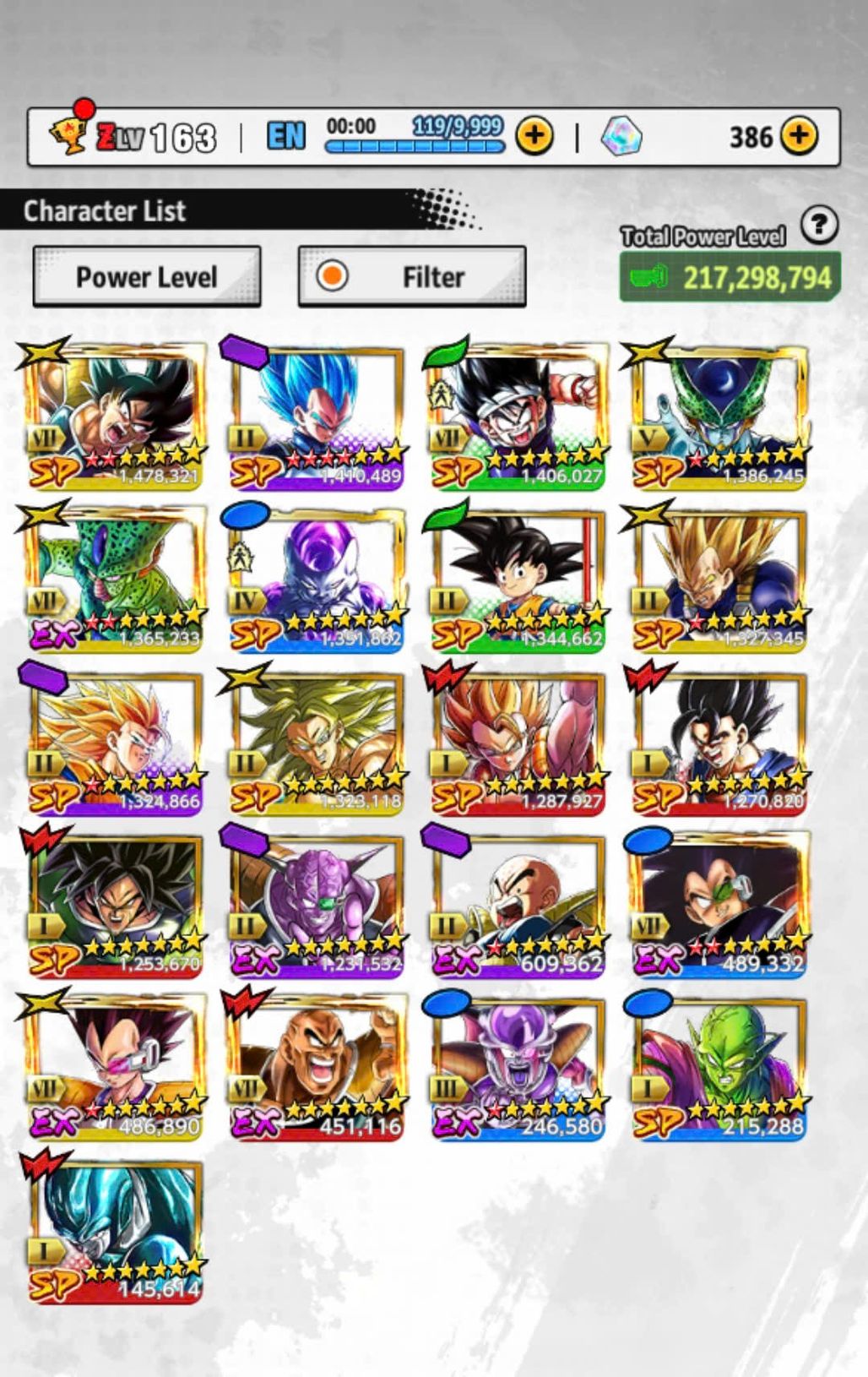The image size is (868, 1377).
Task: Open character card showing 1,406,027
Action: 517,416
